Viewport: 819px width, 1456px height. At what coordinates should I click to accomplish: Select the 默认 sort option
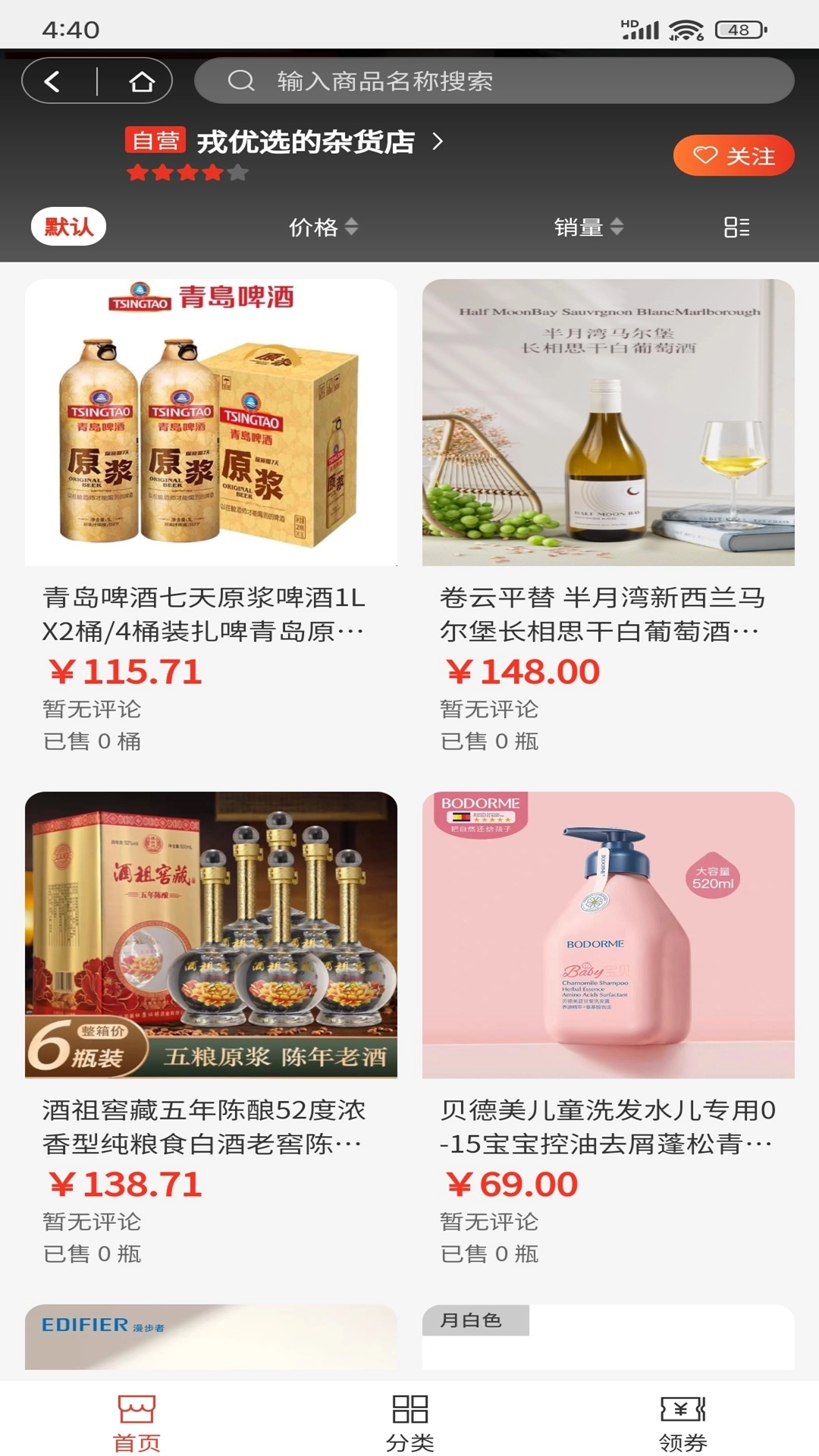tap(68, 226)
